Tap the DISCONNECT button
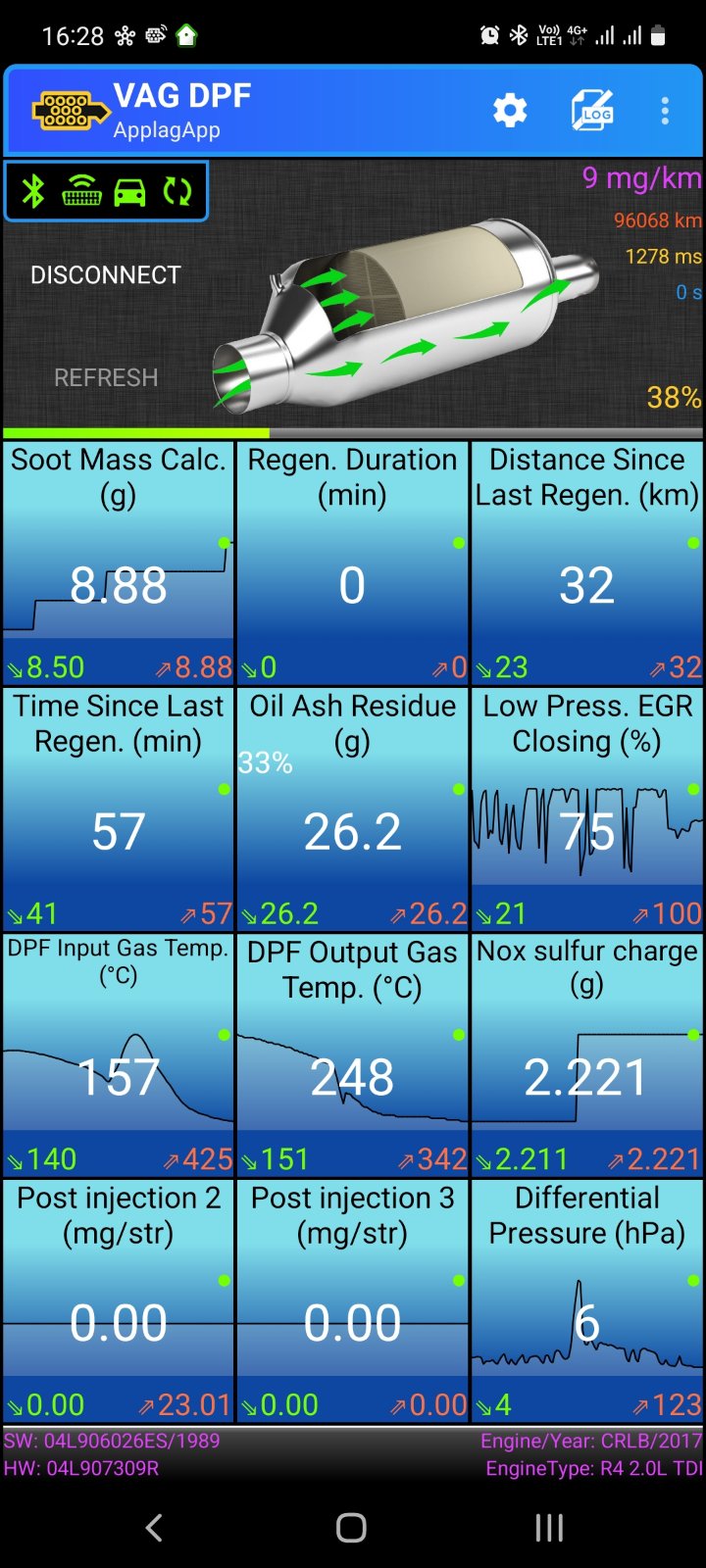Screen dimensions: 706x1568 pos(106,275)
